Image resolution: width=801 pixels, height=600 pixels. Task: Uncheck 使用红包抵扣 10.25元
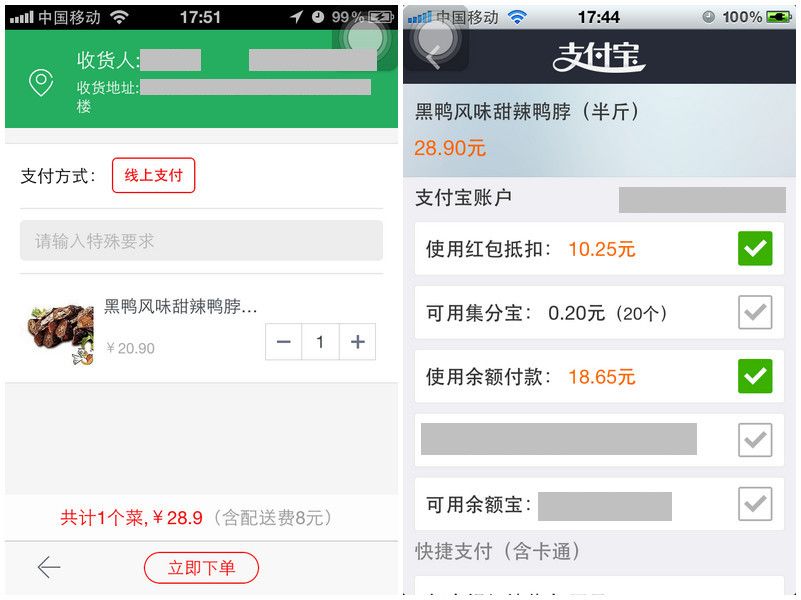[x=755, y=249]
